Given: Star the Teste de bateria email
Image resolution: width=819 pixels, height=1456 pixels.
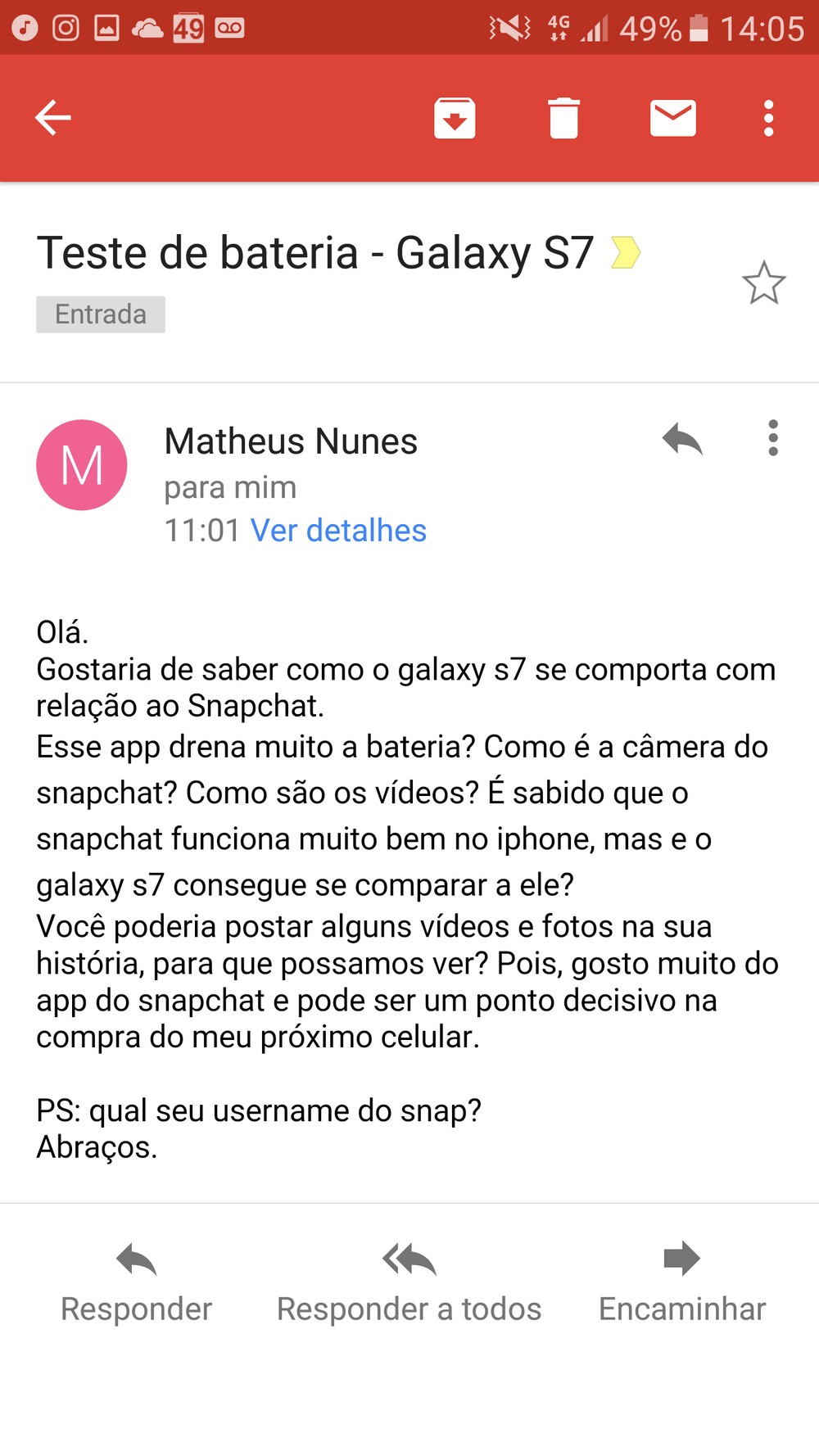Looking at the screenshot, I should [x=764, y=283].
